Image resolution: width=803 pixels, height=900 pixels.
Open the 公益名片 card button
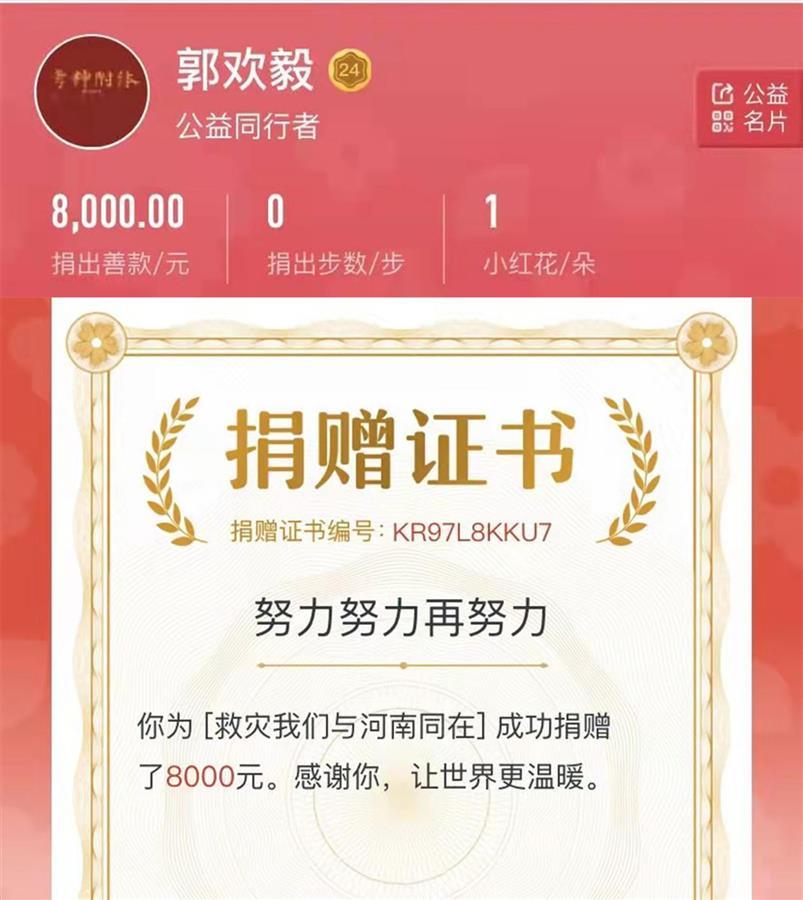751,108
